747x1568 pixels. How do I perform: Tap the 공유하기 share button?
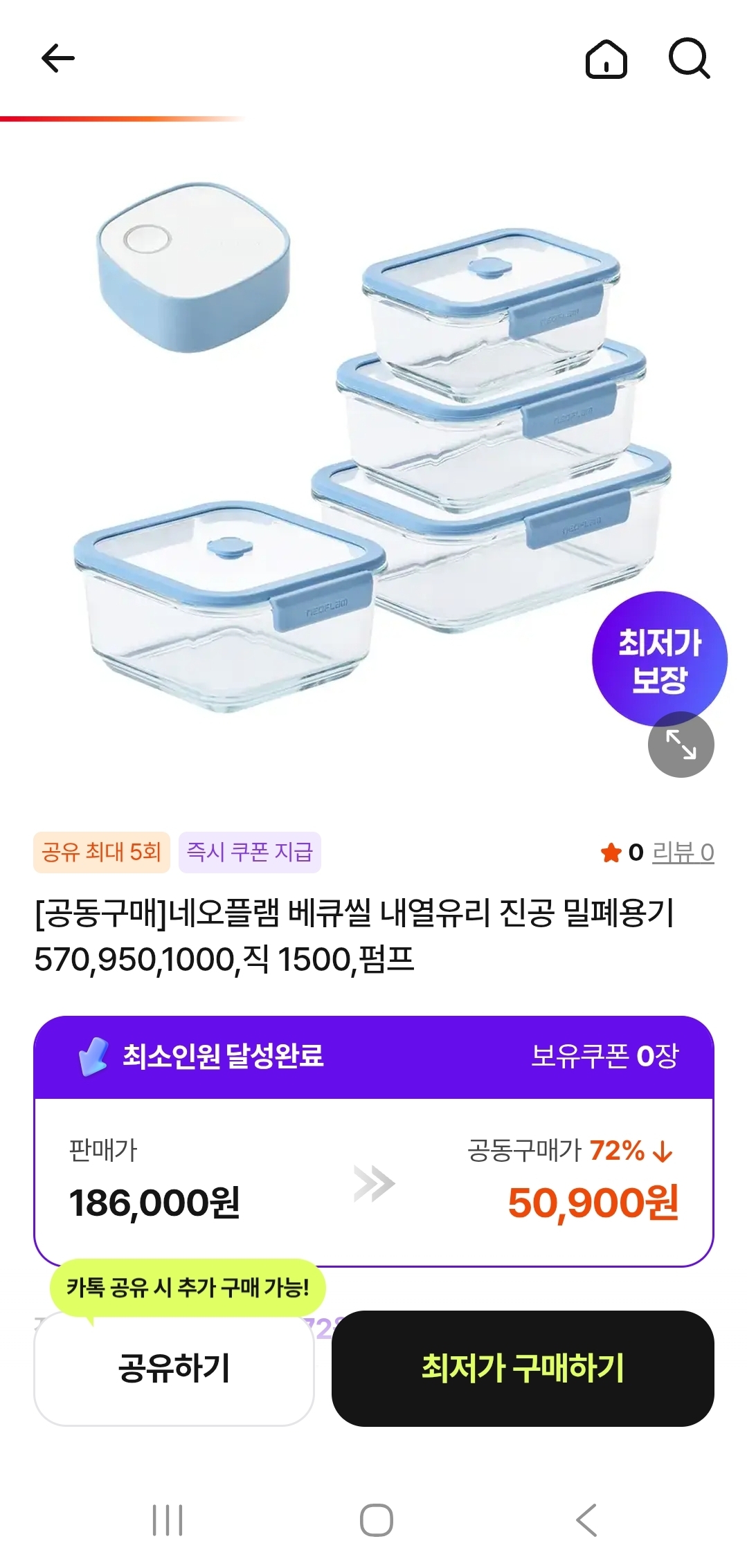coord(174,1368)
